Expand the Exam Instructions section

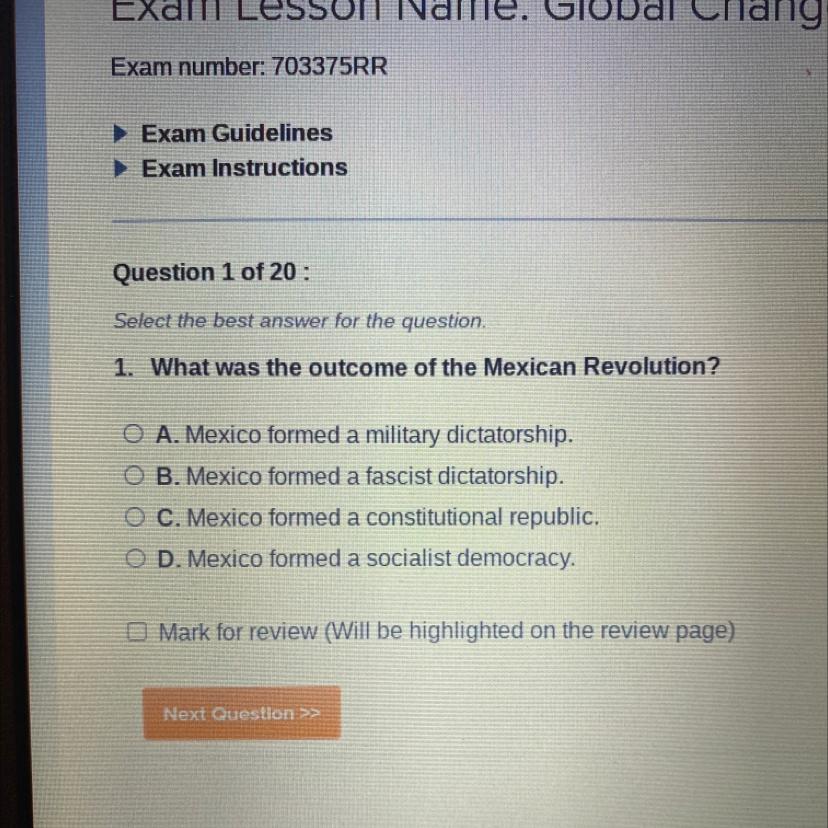243,168
